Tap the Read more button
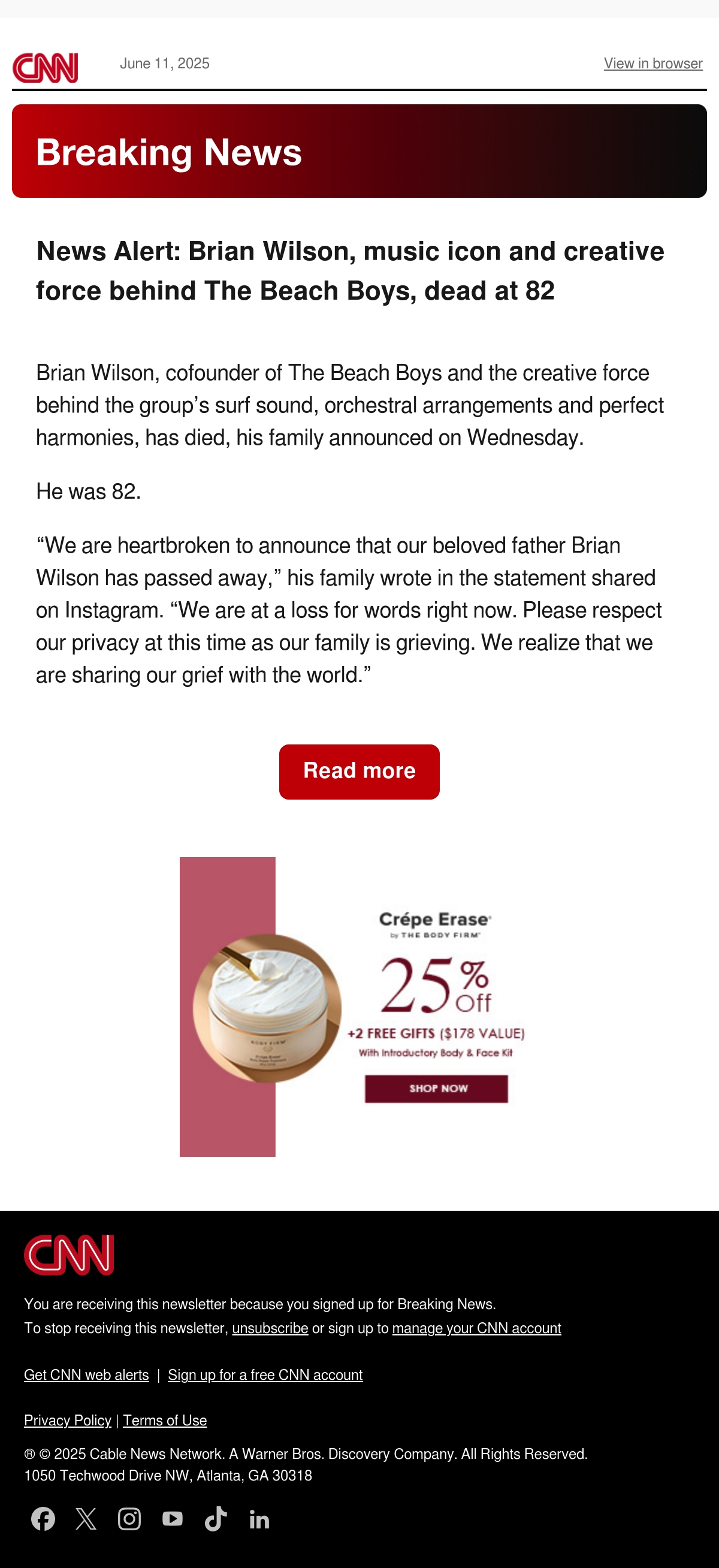 point(359,771)
